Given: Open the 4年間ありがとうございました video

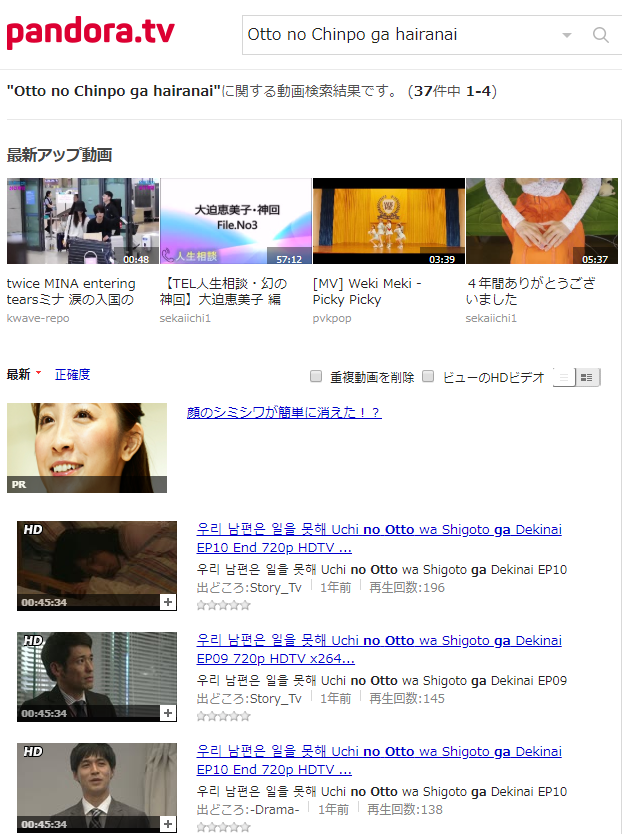Looking at the screenshot, I should (541, 221).
